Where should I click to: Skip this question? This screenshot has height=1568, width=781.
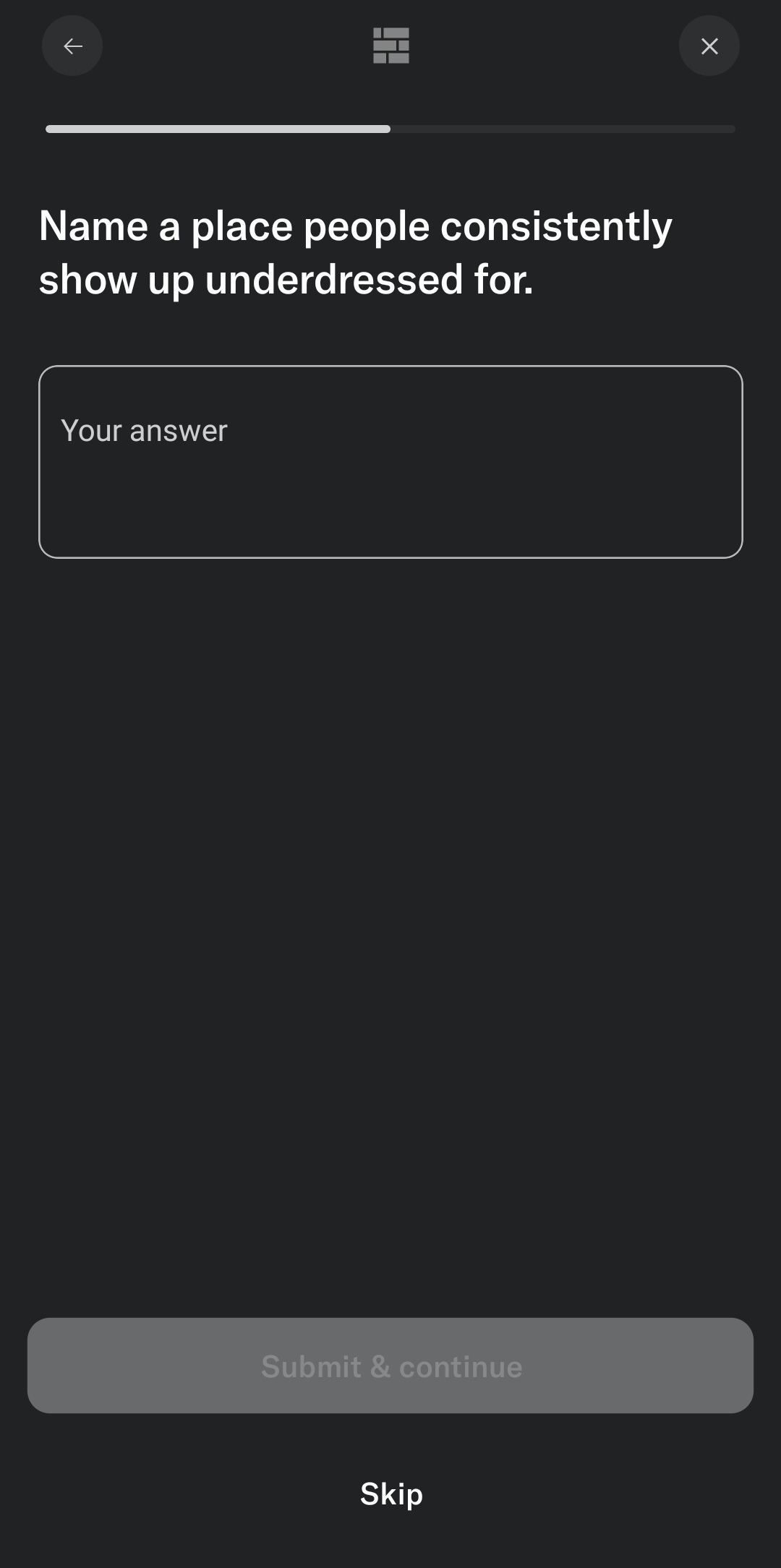pos(391,1494)
